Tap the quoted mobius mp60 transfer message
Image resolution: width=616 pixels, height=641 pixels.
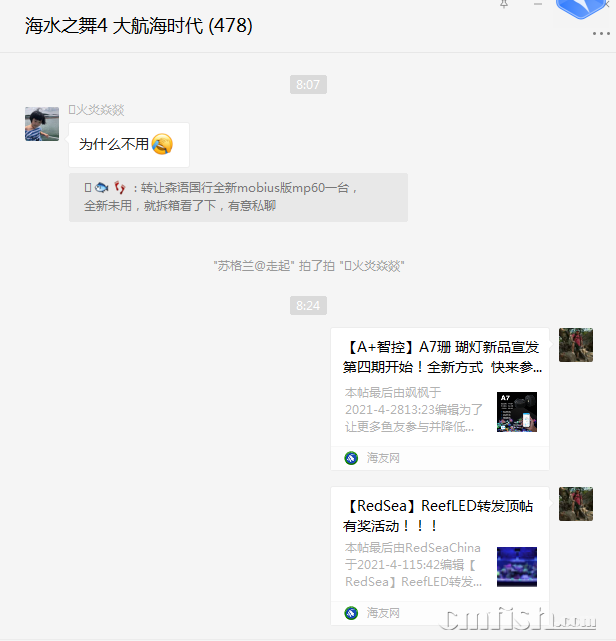coord(238,197)
